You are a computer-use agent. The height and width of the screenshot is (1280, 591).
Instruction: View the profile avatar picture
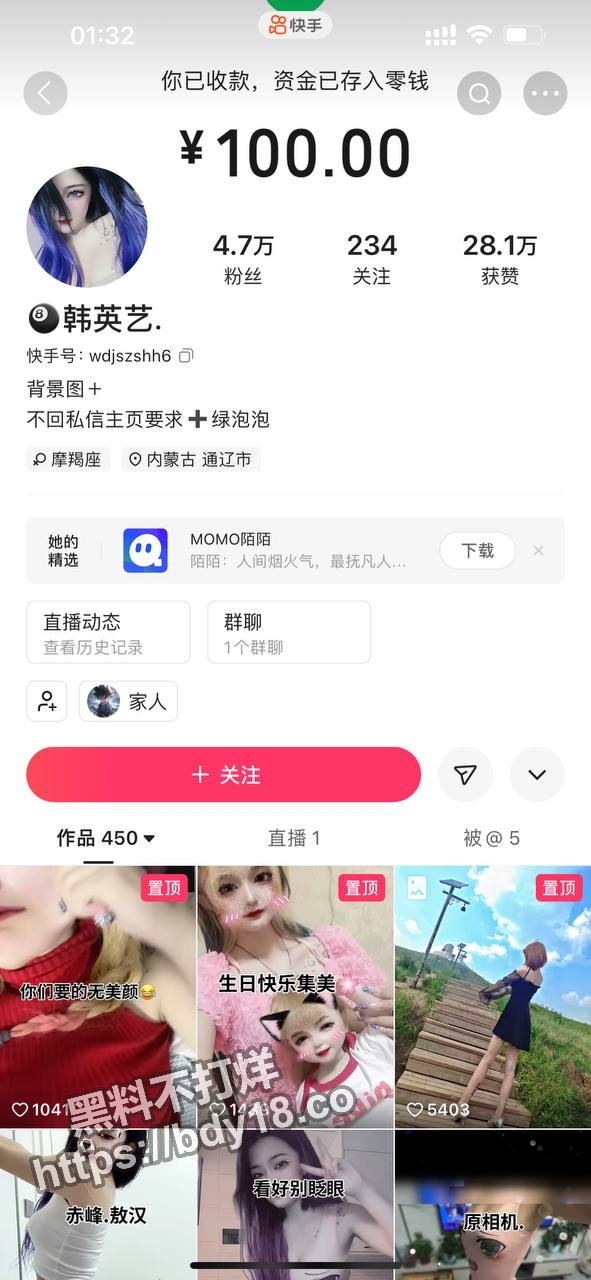pos(87,227)
